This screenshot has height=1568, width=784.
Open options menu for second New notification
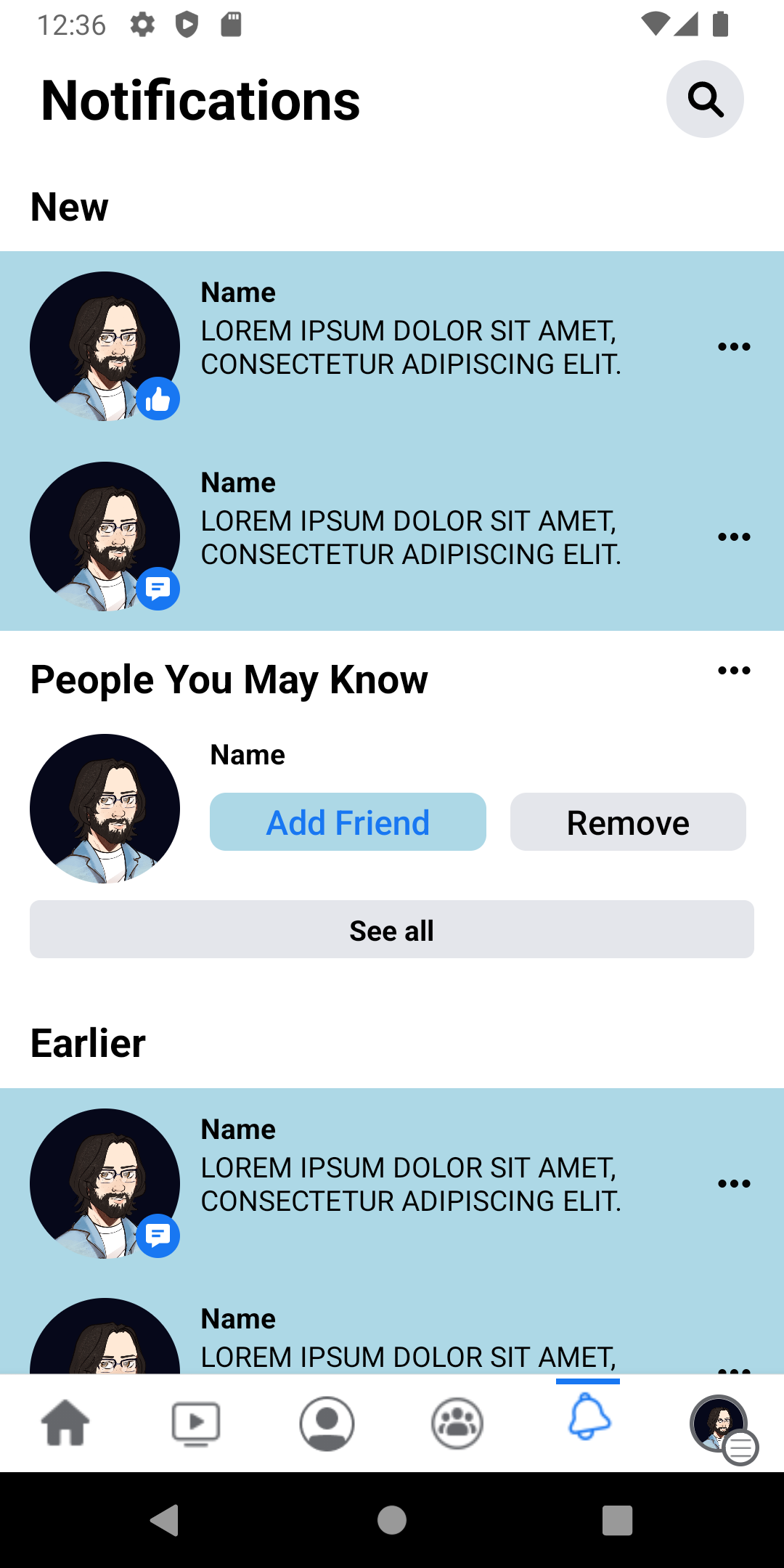click(735, 536)
